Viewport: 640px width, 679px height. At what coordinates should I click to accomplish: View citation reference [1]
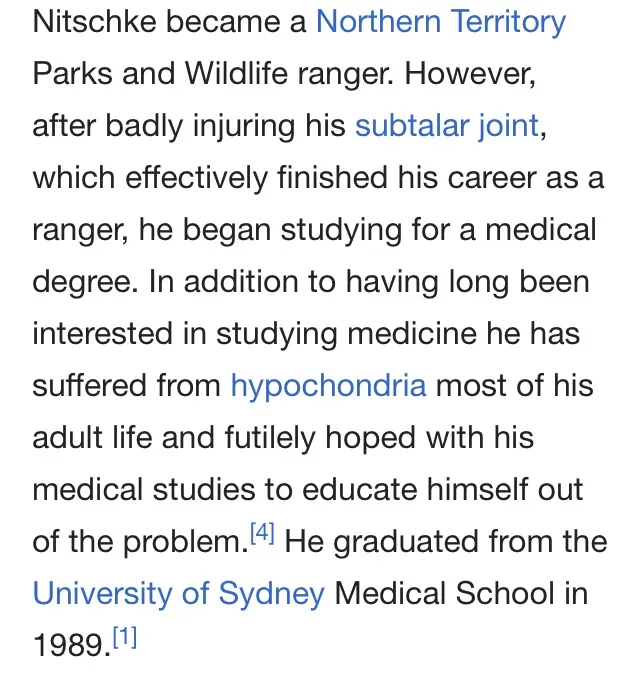pos(124,638)
